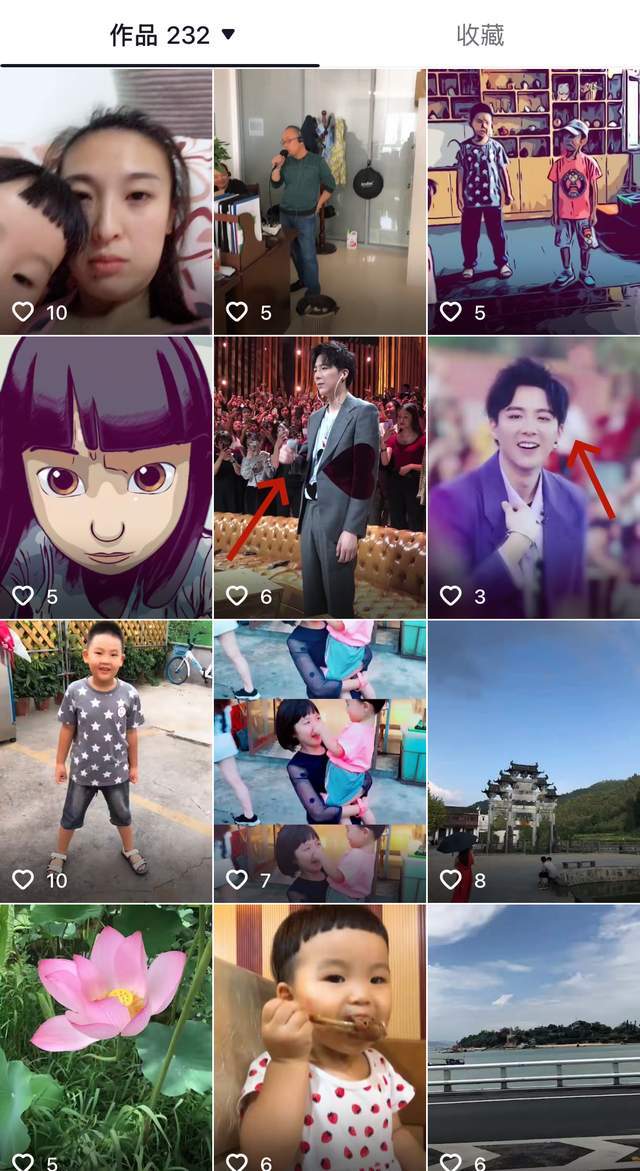
Task: Open the video of the traditional stone archway
Action: [x=534, y=760]
